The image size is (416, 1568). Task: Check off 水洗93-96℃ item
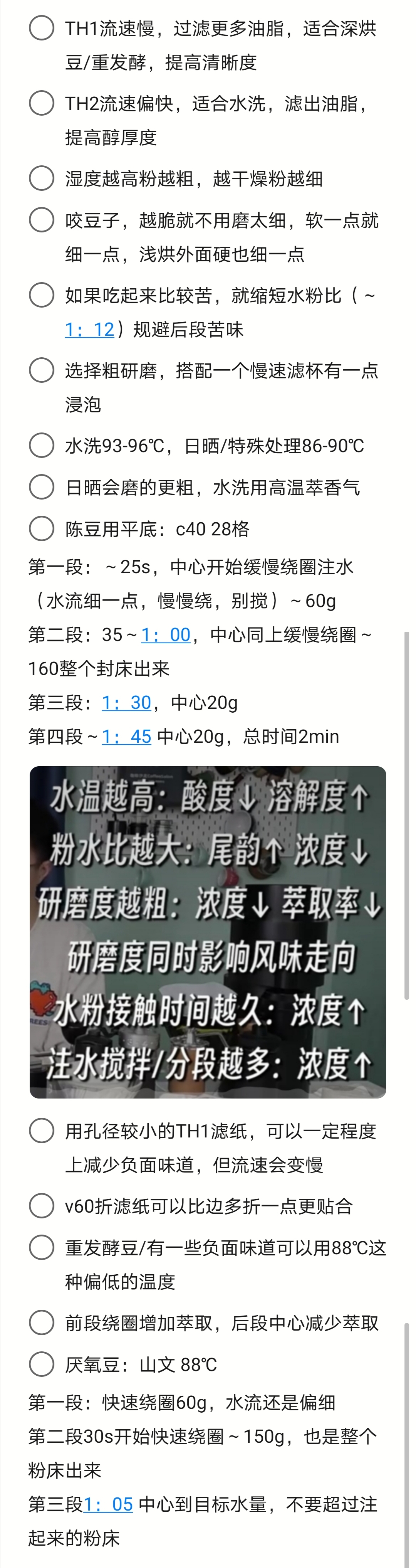pos(41,446)
